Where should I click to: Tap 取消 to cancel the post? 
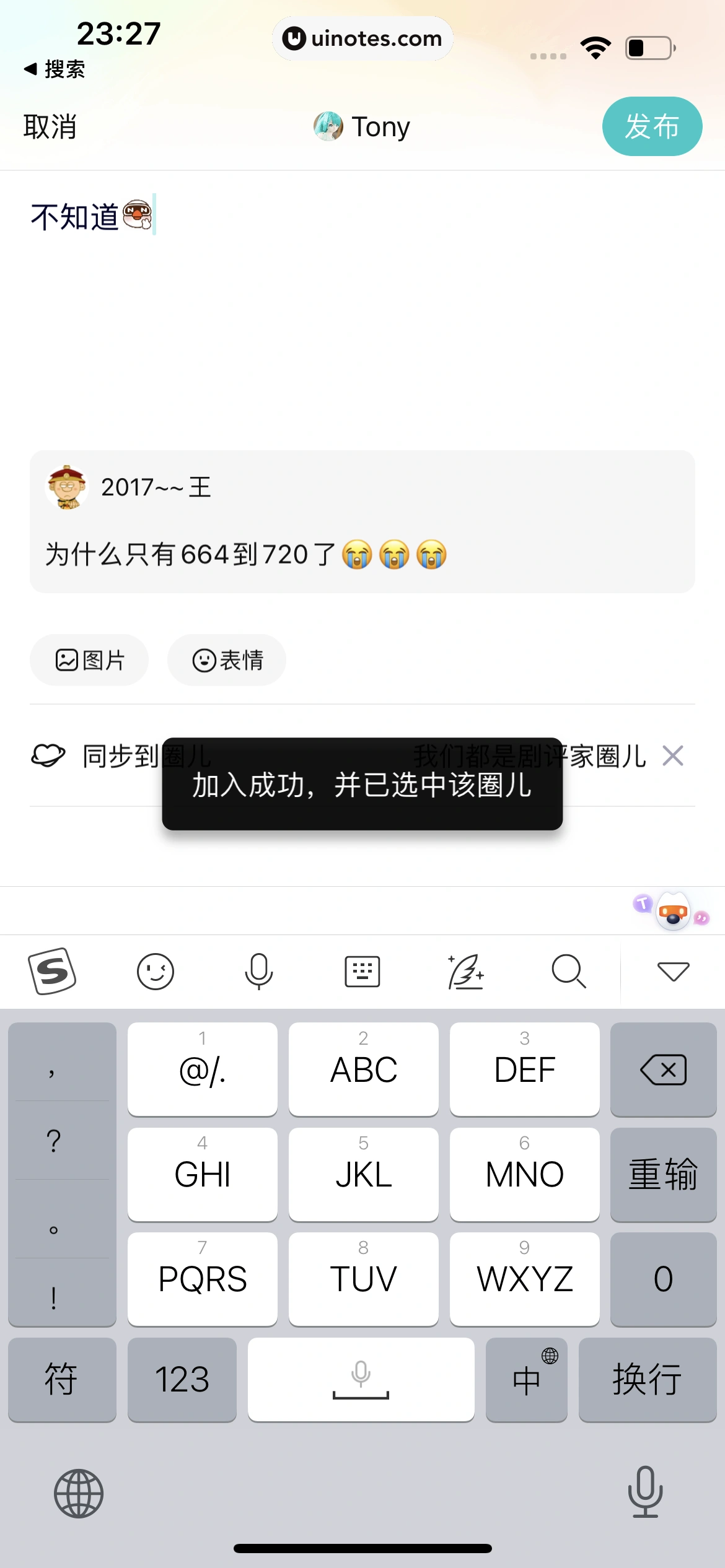50,127
